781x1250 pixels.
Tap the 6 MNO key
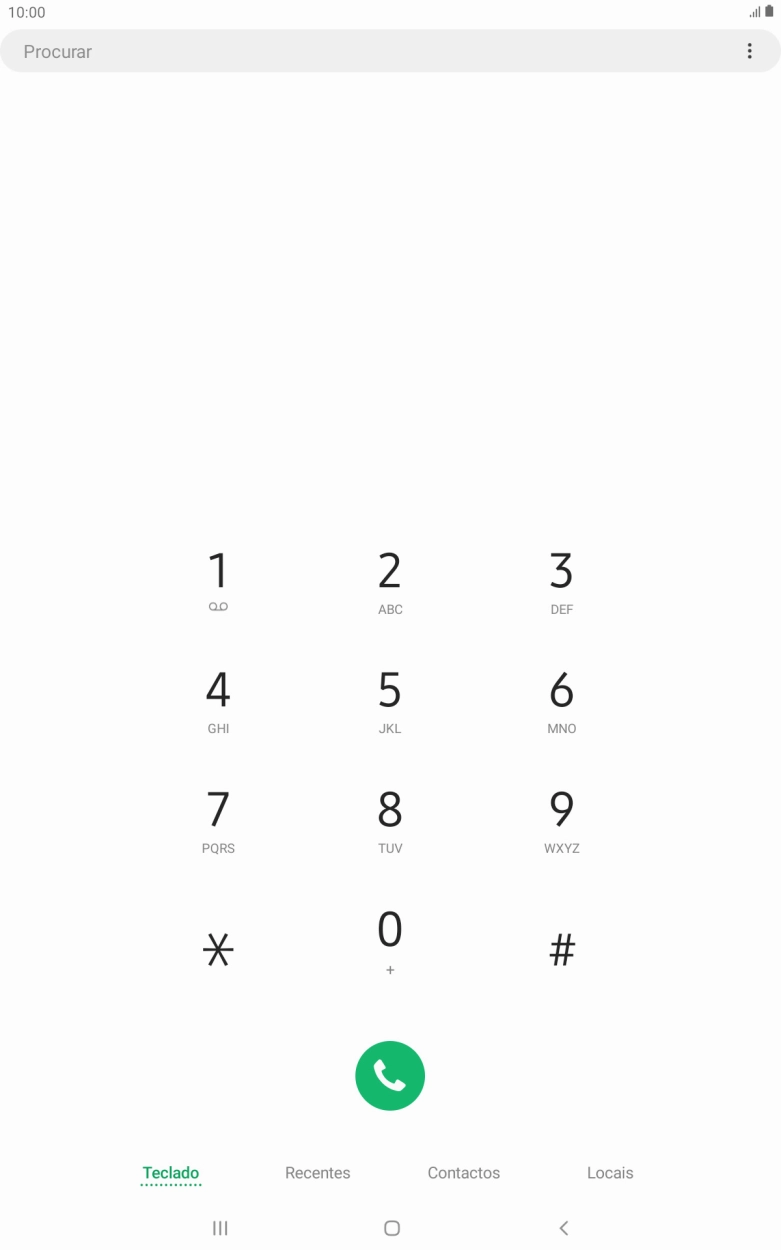pyautogui.click(x=561, y=701)
